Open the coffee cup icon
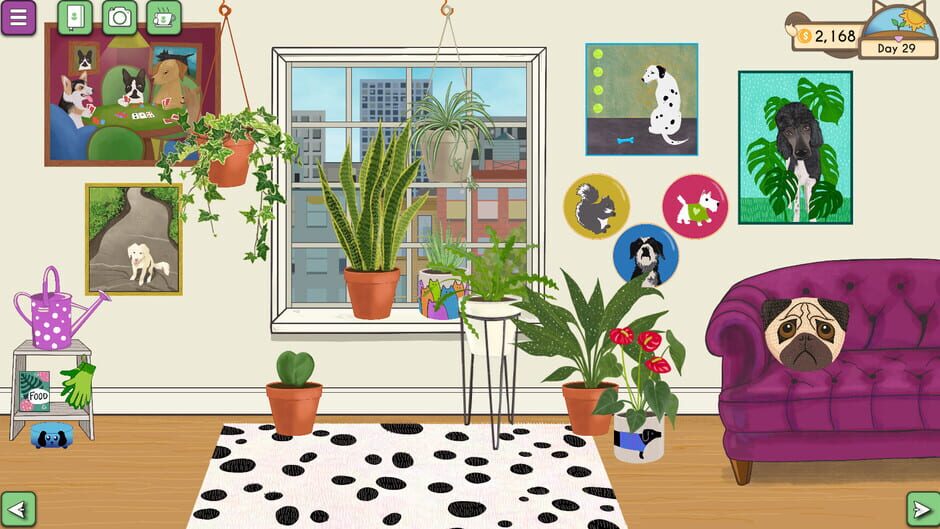The height and width of the screenshot is (529, 940). coord(164,17)
